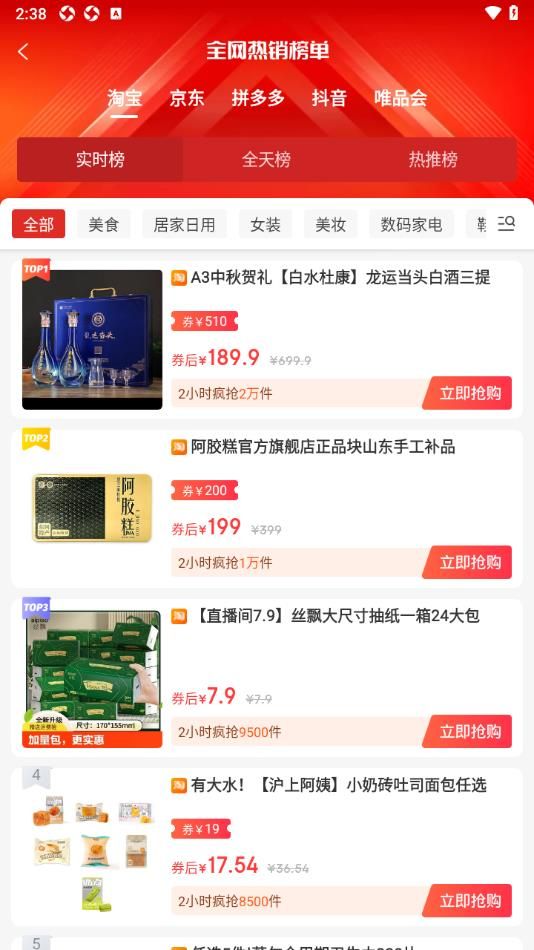Go back using the top-left arrow
Viewport: 534px width, 950px height.
[x=23, y=51]
